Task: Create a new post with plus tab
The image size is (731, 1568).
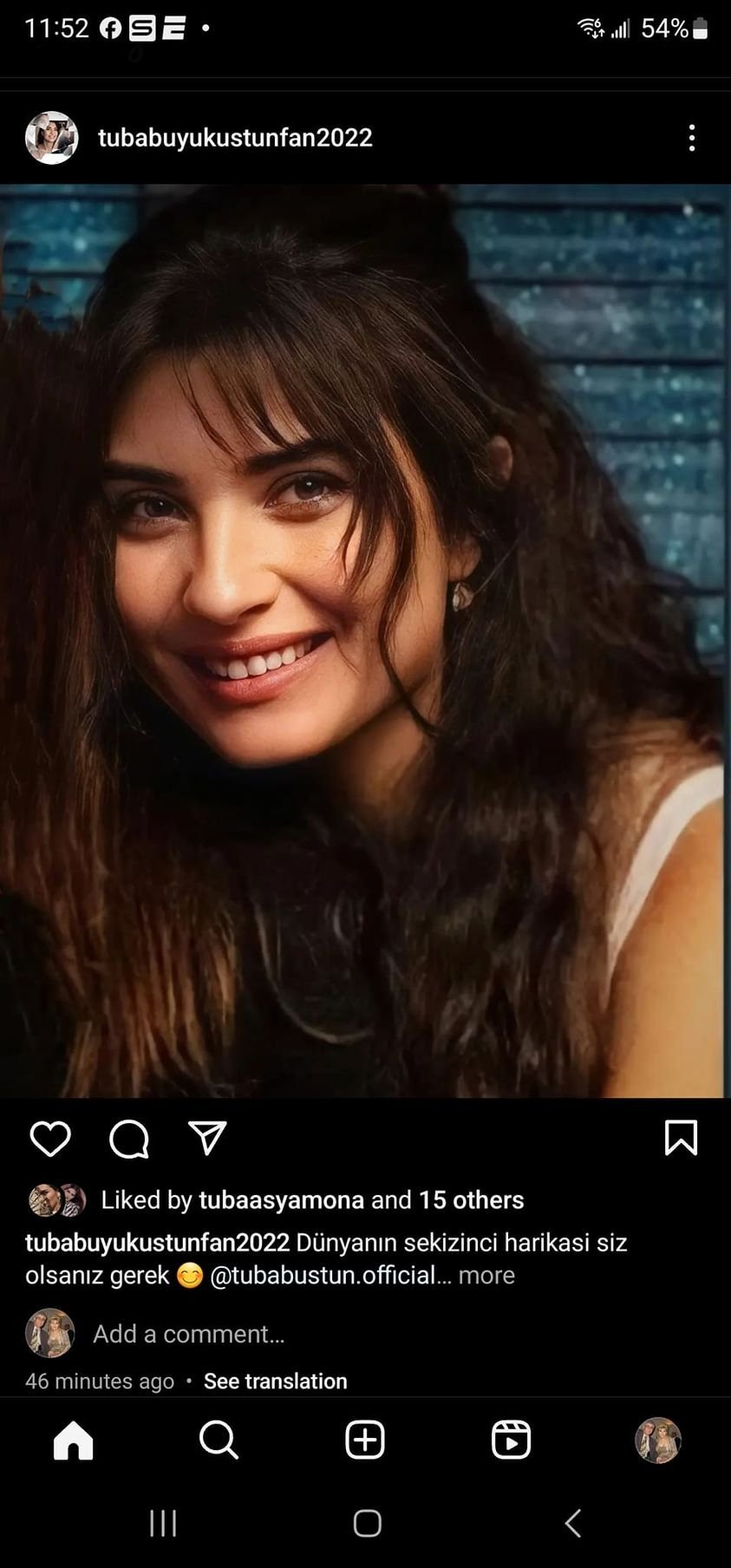Action: pyautogui.click(x=365, y=1441)
